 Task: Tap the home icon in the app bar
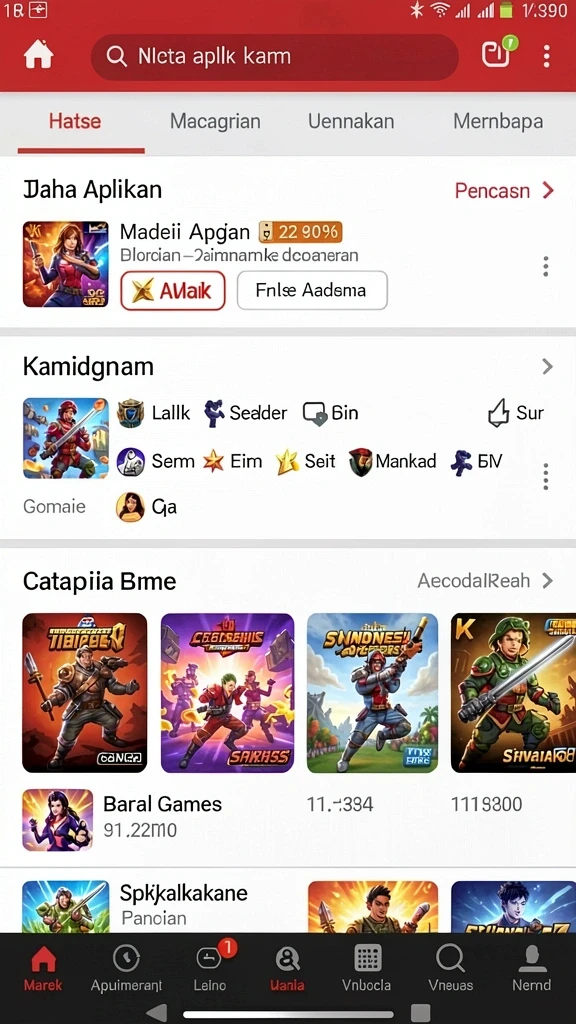(x=39, y=56)
